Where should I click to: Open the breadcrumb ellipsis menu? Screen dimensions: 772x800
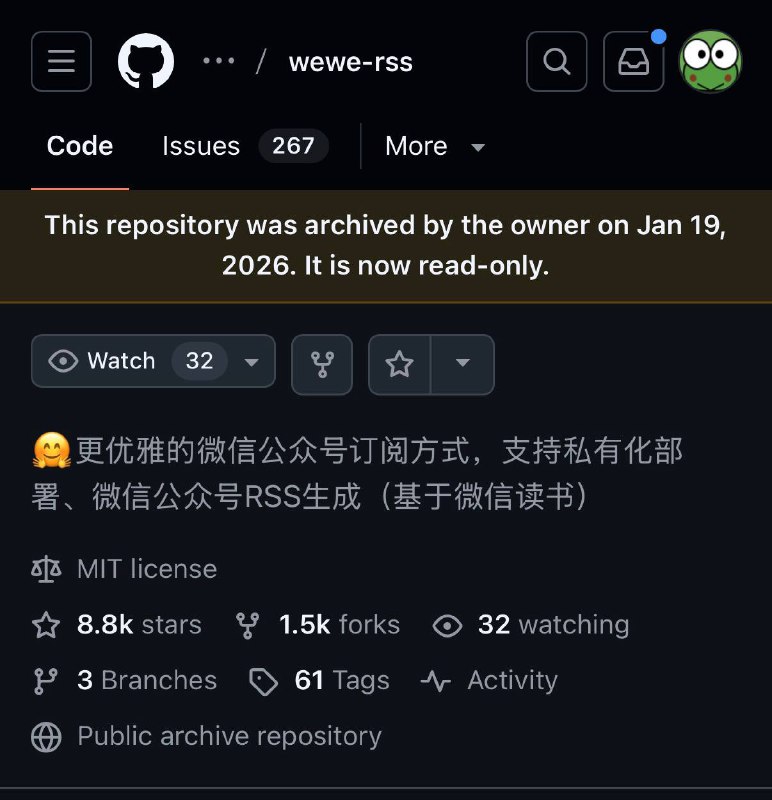pyautogui.click(x=218, y=61)
